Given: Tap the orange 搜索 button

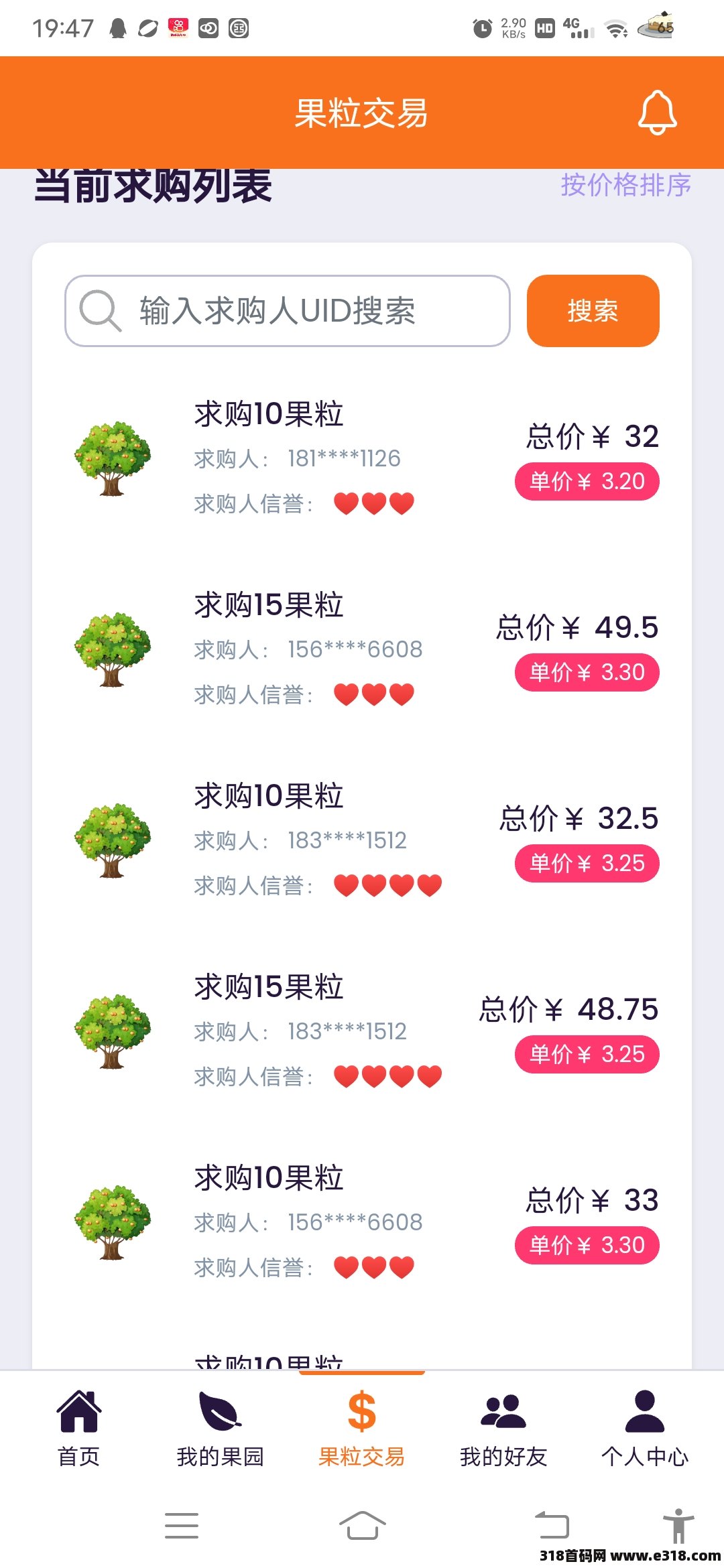Looking at the screenshot, I should [x=593, y=311].
